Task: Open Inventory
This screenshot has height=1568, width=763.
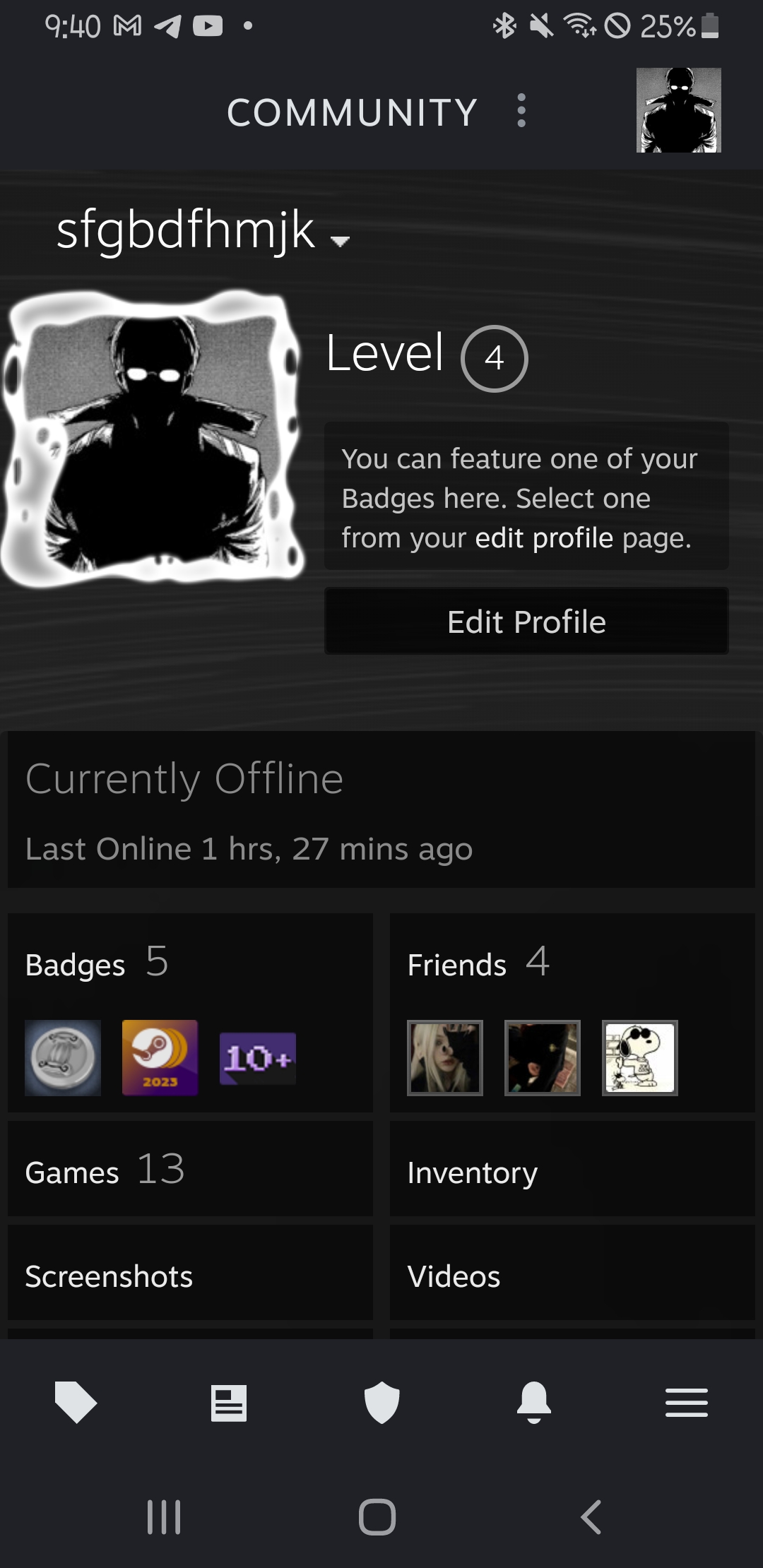Action: tap(572, 1170)
